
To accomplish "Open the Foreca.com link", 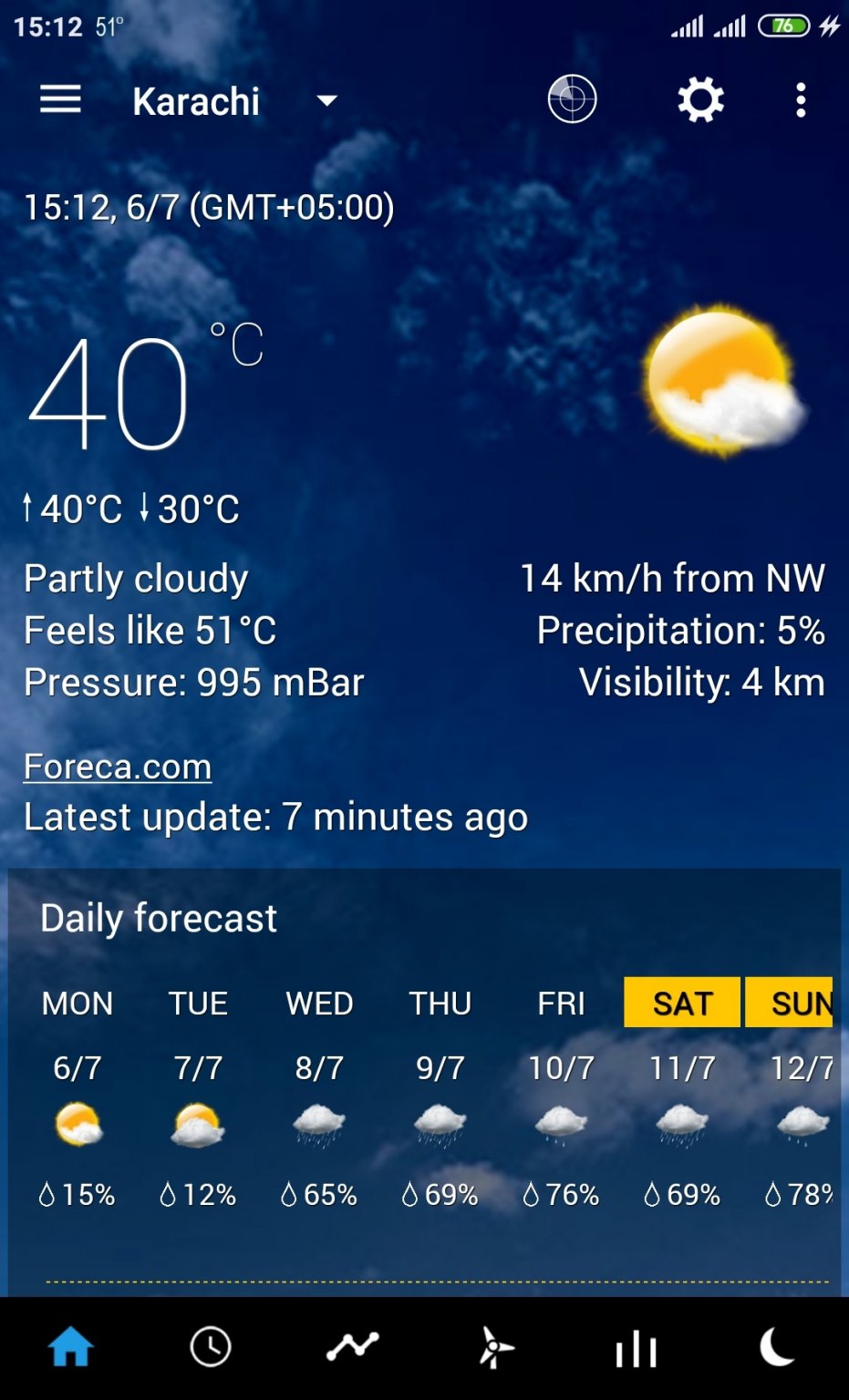I will coord(118,767).
